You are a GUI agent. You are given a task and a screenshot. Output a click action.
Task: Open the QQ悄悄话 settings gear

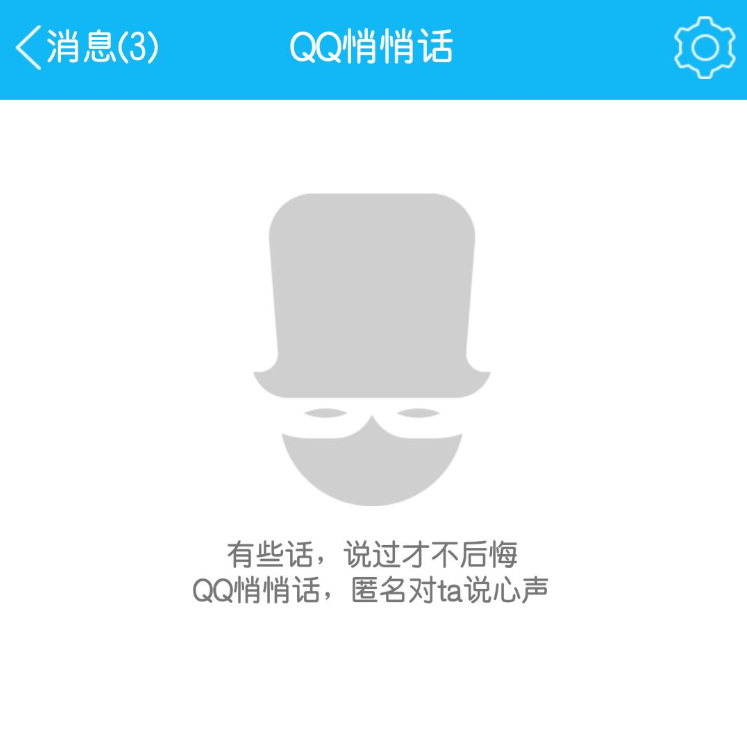click(x=704, y=48)
